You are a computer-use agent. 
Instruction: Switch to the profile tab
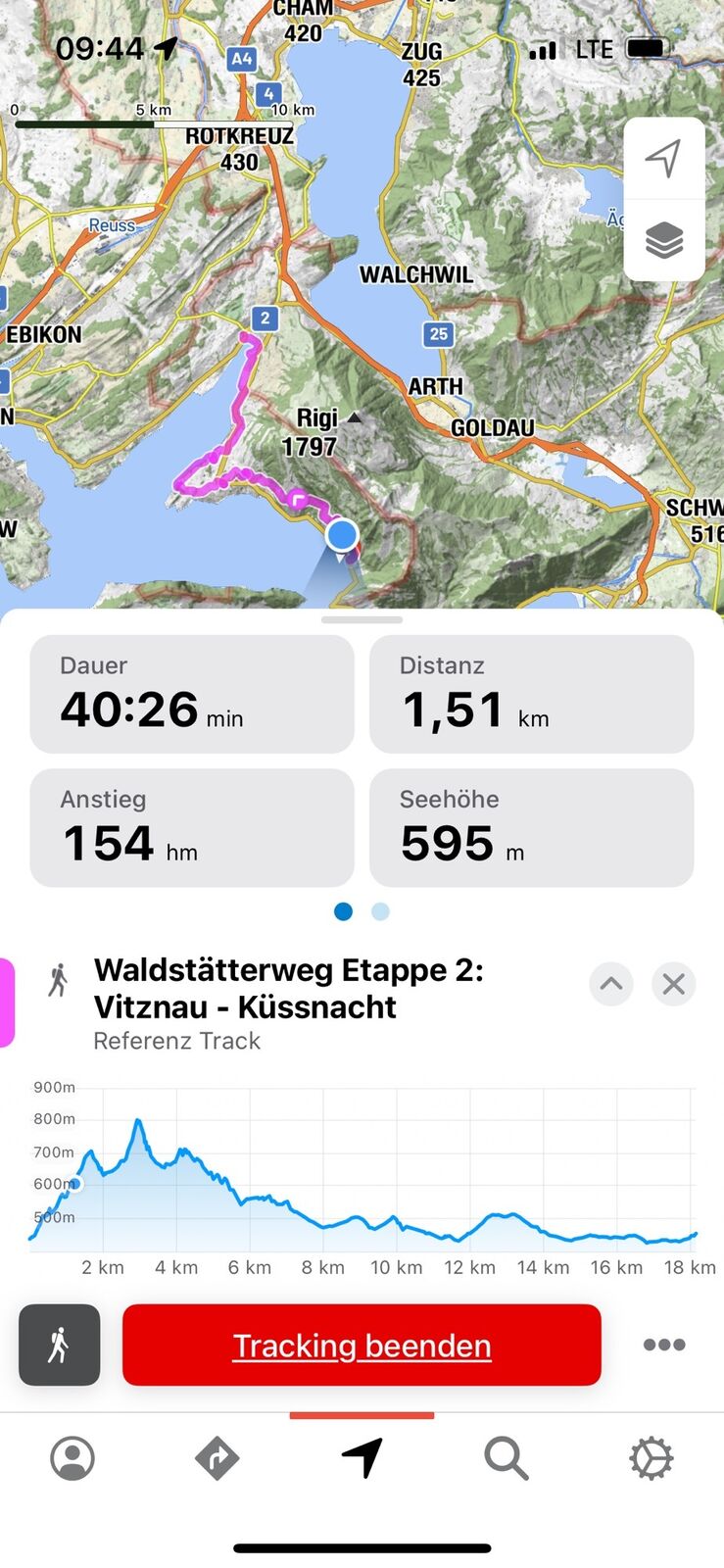point(72,1458)
